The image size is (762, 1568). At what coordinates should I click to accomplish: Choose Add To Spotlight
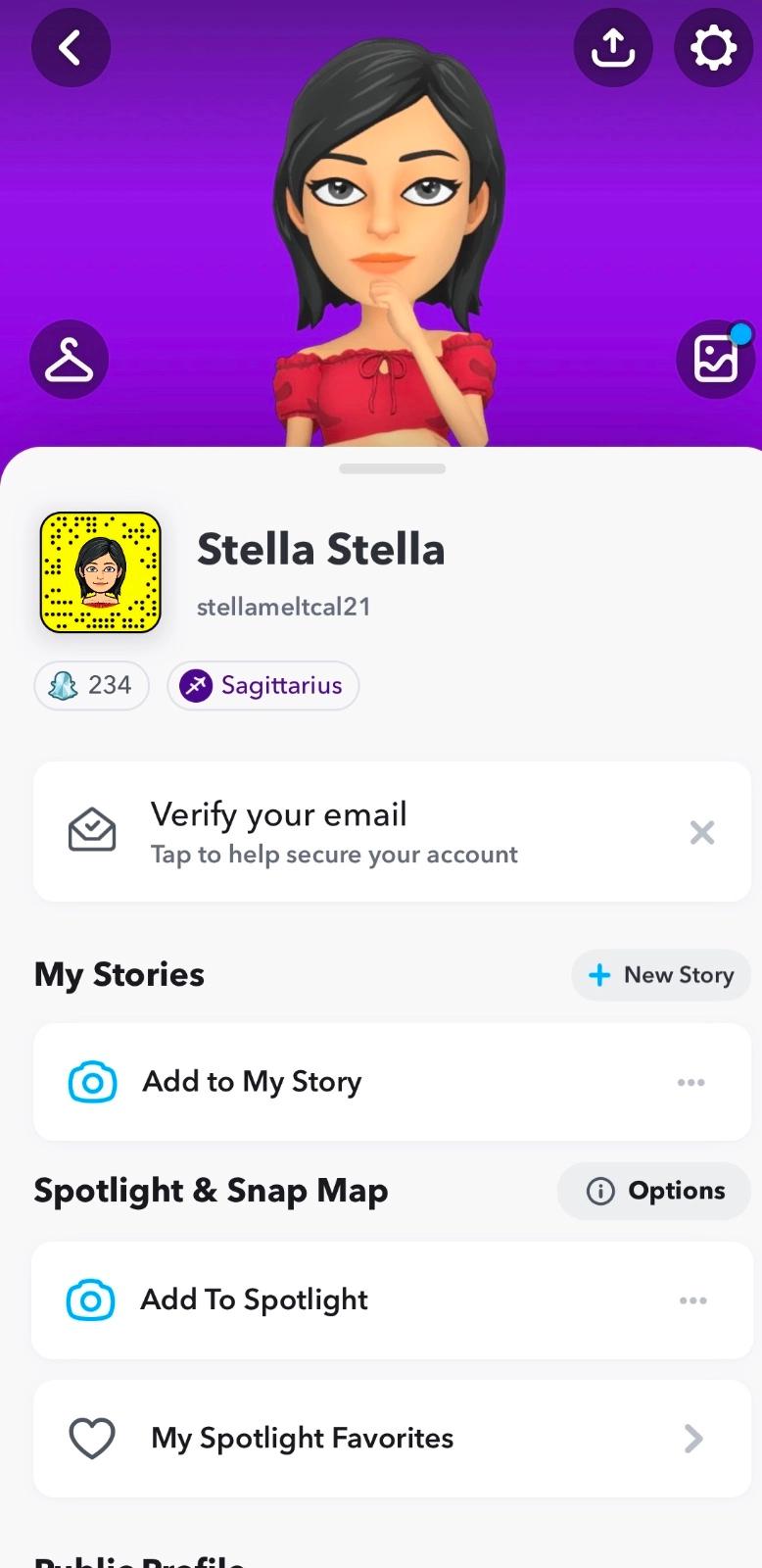254,1299
